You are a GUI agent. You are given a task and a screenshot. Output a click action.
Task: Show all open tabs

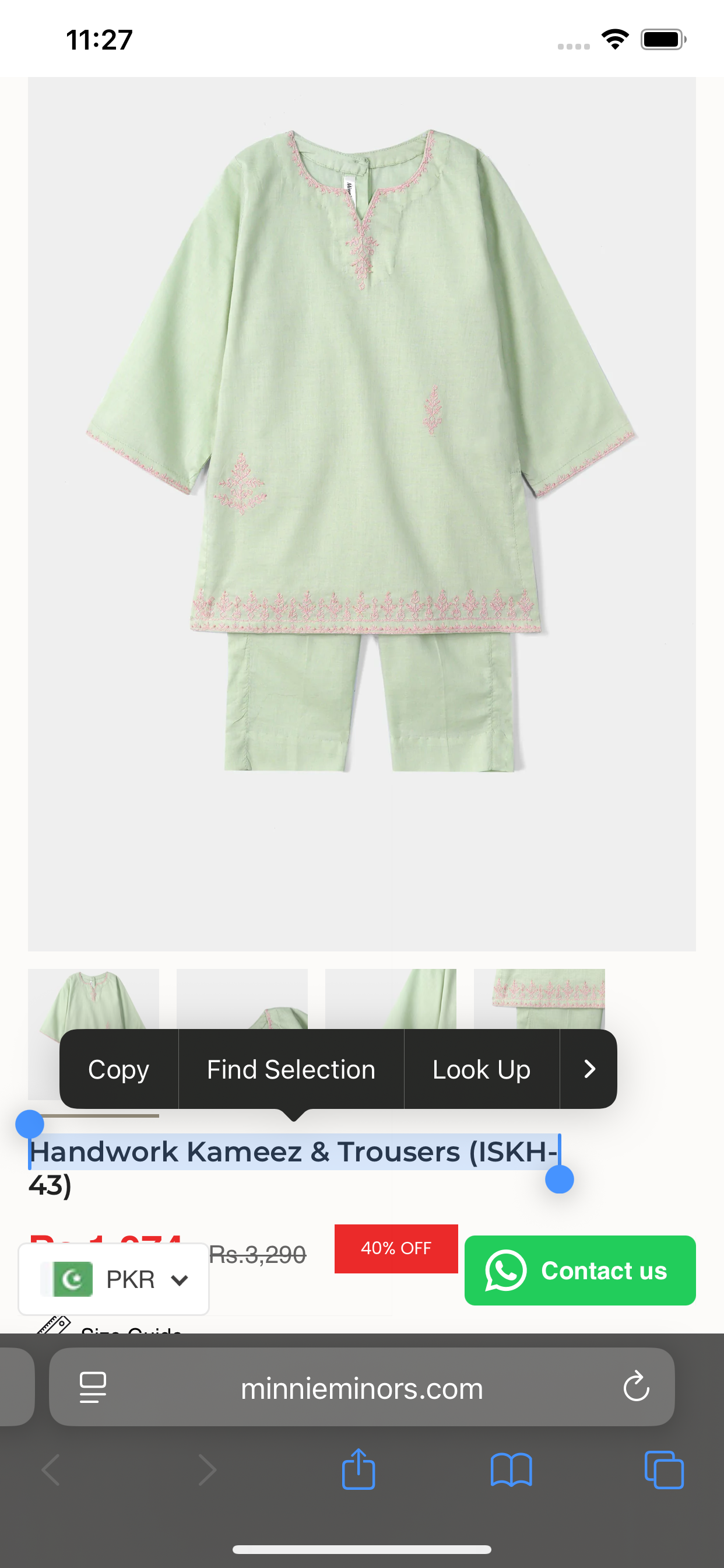[664, 1469]
